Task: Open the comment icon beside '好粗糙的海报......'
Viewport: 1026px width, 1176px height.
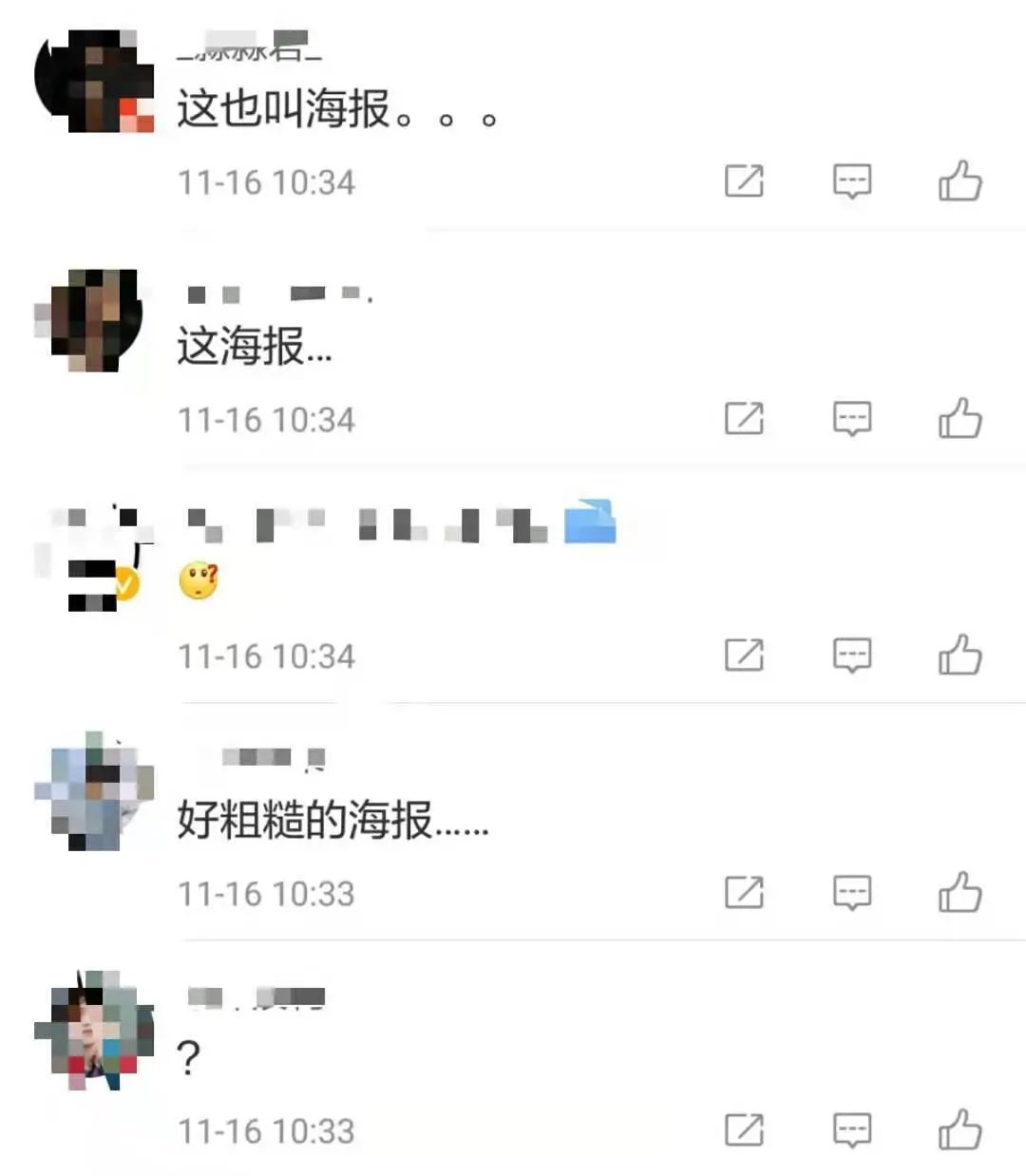Action: click(x=852, y=892)
